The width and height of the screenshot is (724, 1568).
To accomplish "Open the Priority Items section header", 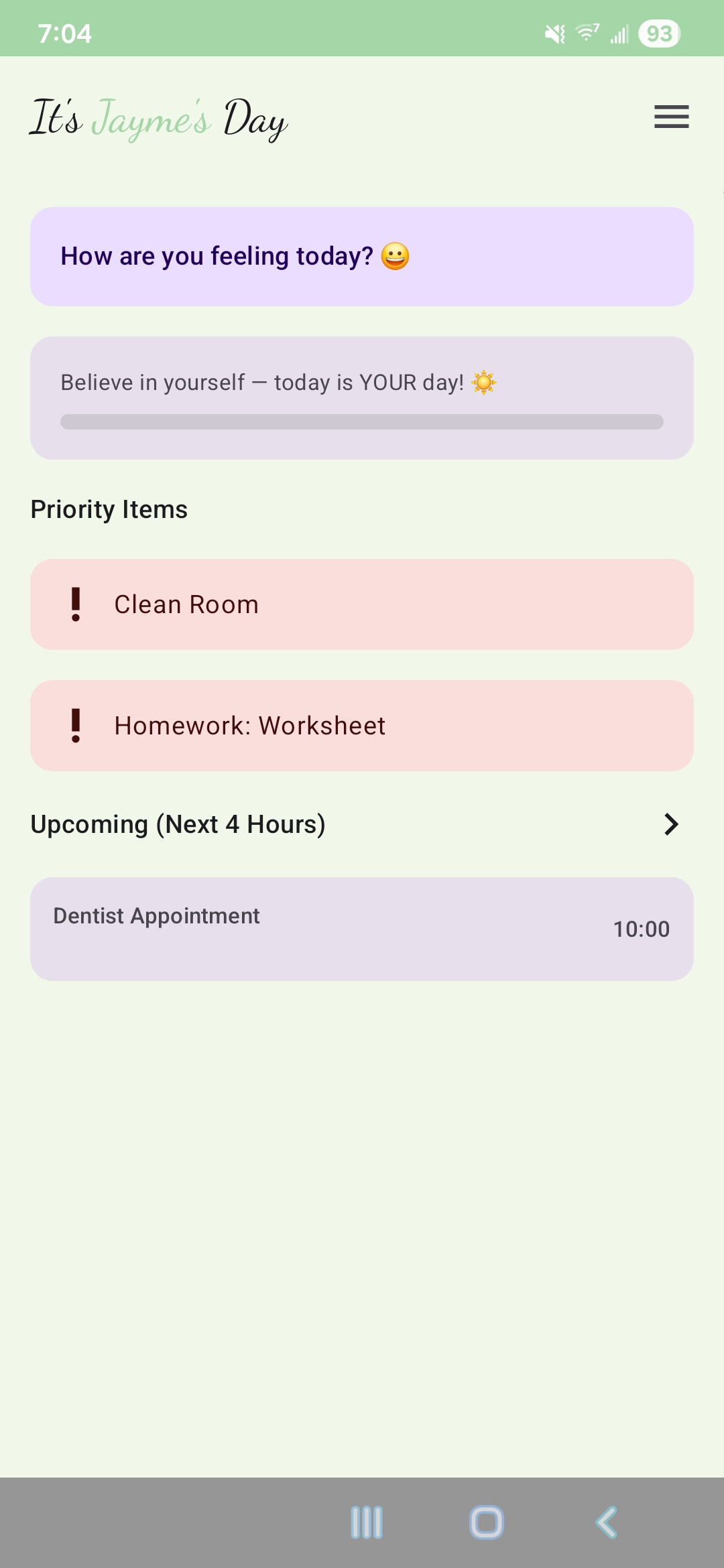I will (x=109, y=509).
